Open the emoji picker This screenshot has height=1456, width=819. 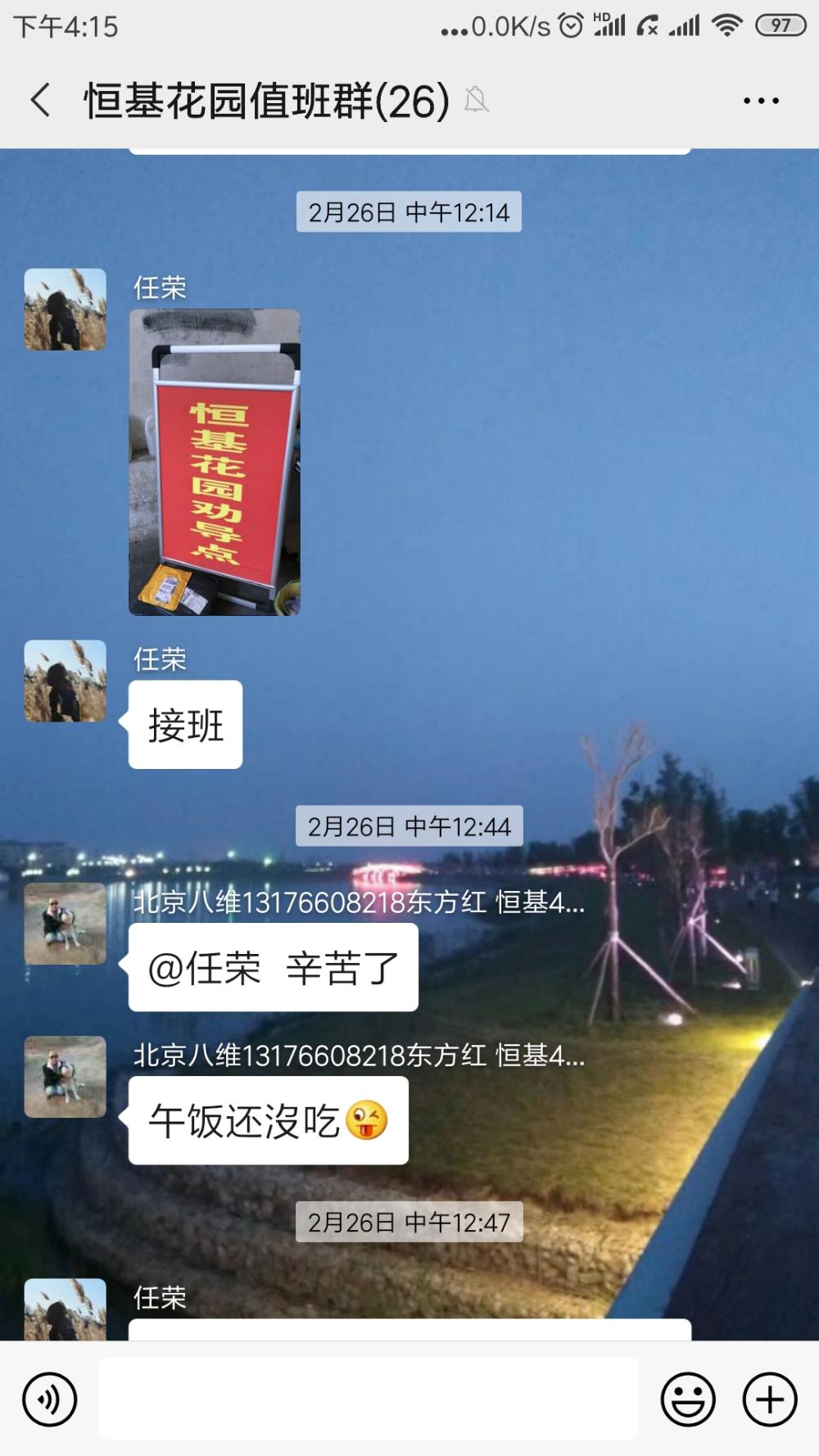tap(688, 1399)
